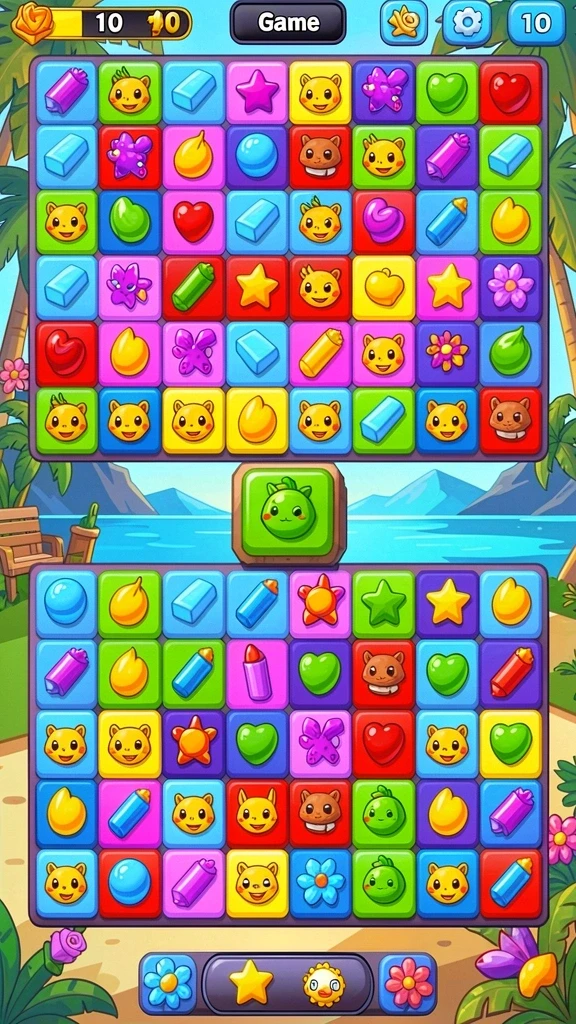576x1024 pixels.
Task: Tap the green crayon on the red tile
Action: pyautogui.click(x=193, y=287)
